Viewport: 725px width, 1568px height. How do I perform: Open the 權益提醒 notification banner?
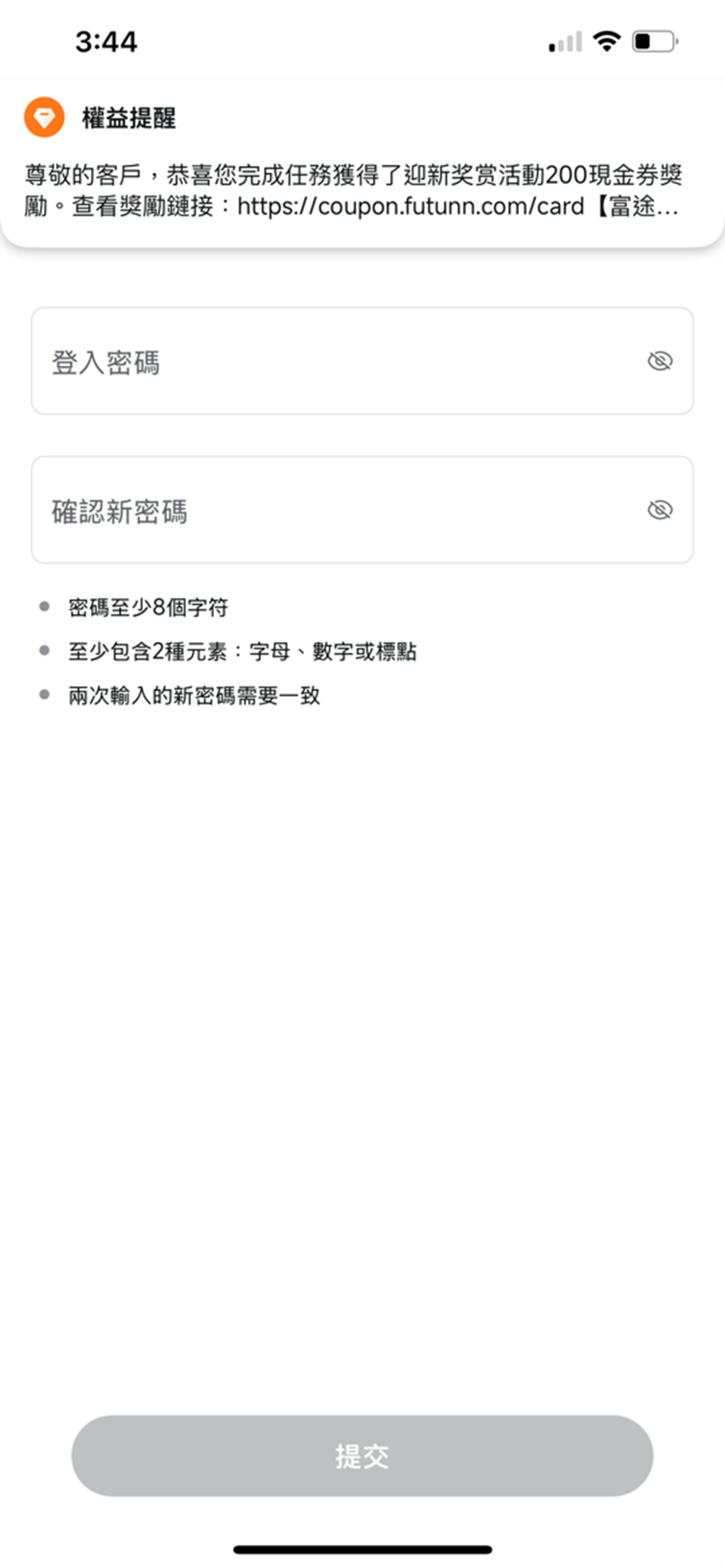[x=362, y=163]
